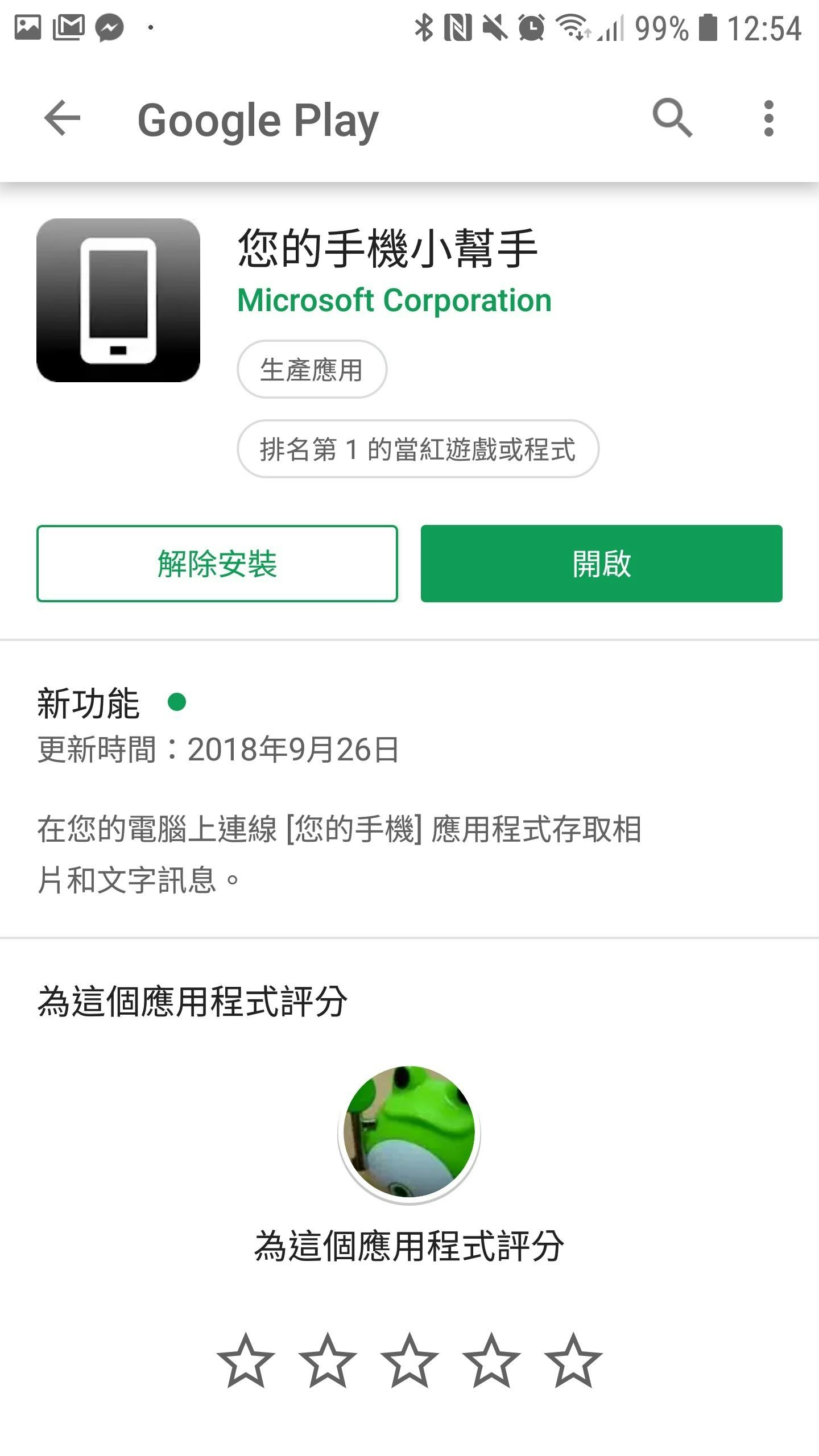Rate the app one star
Image resolution: width=819 pixels, height=1456 pixels.
(246, 1362)
